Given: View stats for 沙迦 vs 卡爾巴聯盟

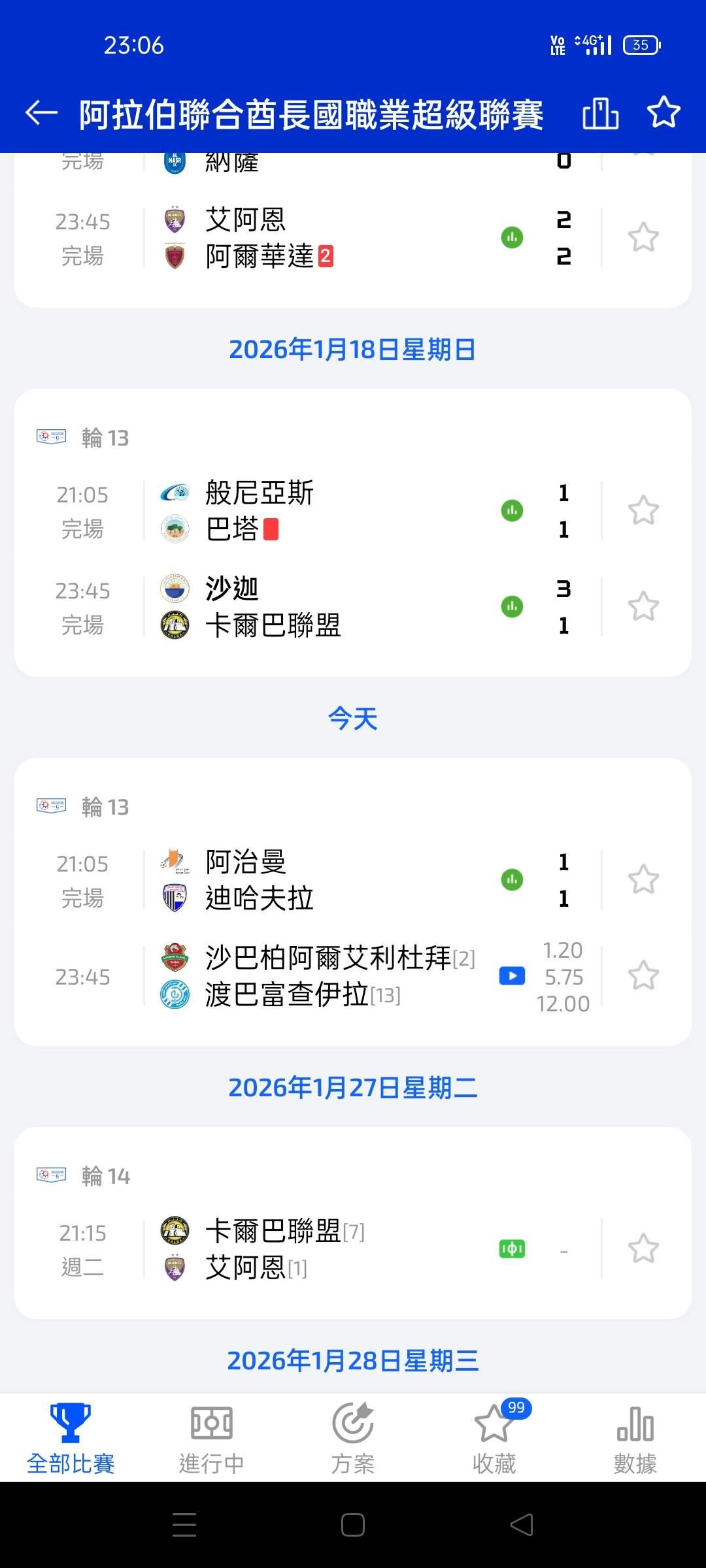Looking at the screenshot, I should point(512,607).
